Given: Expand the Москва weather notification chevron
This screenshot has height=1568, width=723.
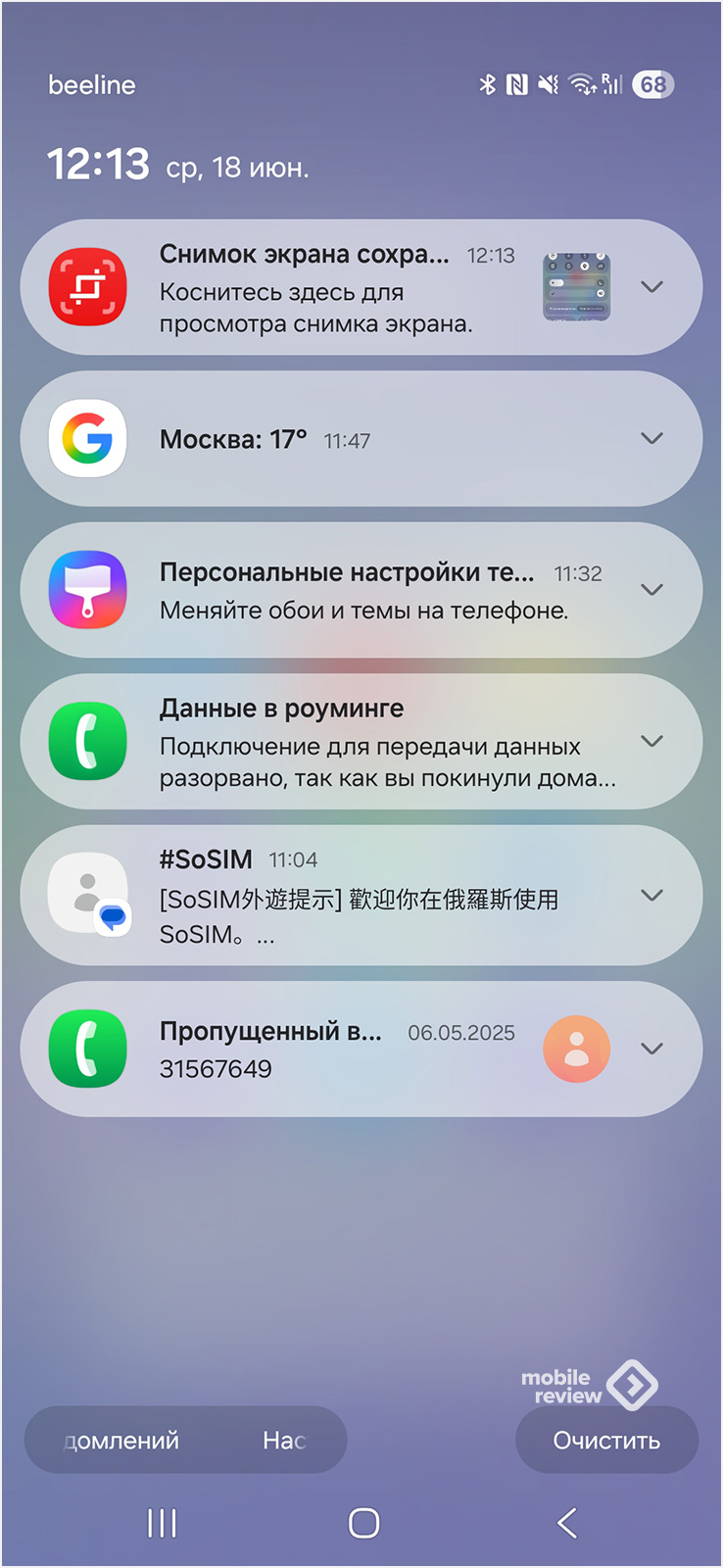Looking at the screenshot, I should (651, 438).
